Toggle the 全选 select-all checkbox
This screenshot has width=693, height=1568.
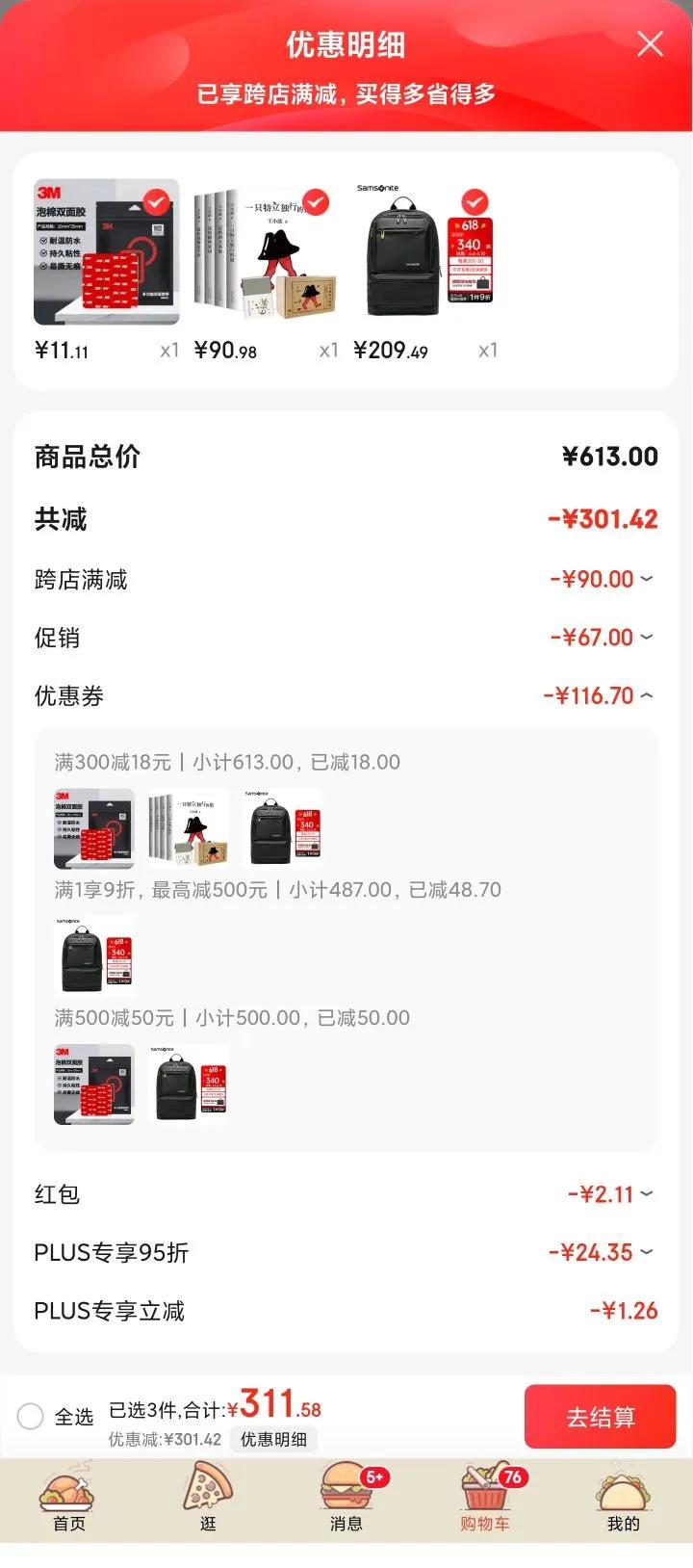[31, 1416]
